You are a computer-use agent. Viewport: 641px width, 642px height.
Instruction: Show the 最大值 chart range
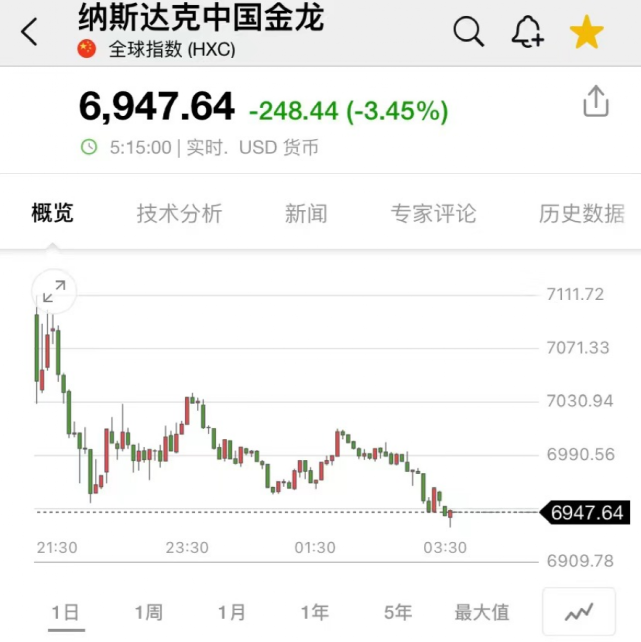click(x=482, y=612)
